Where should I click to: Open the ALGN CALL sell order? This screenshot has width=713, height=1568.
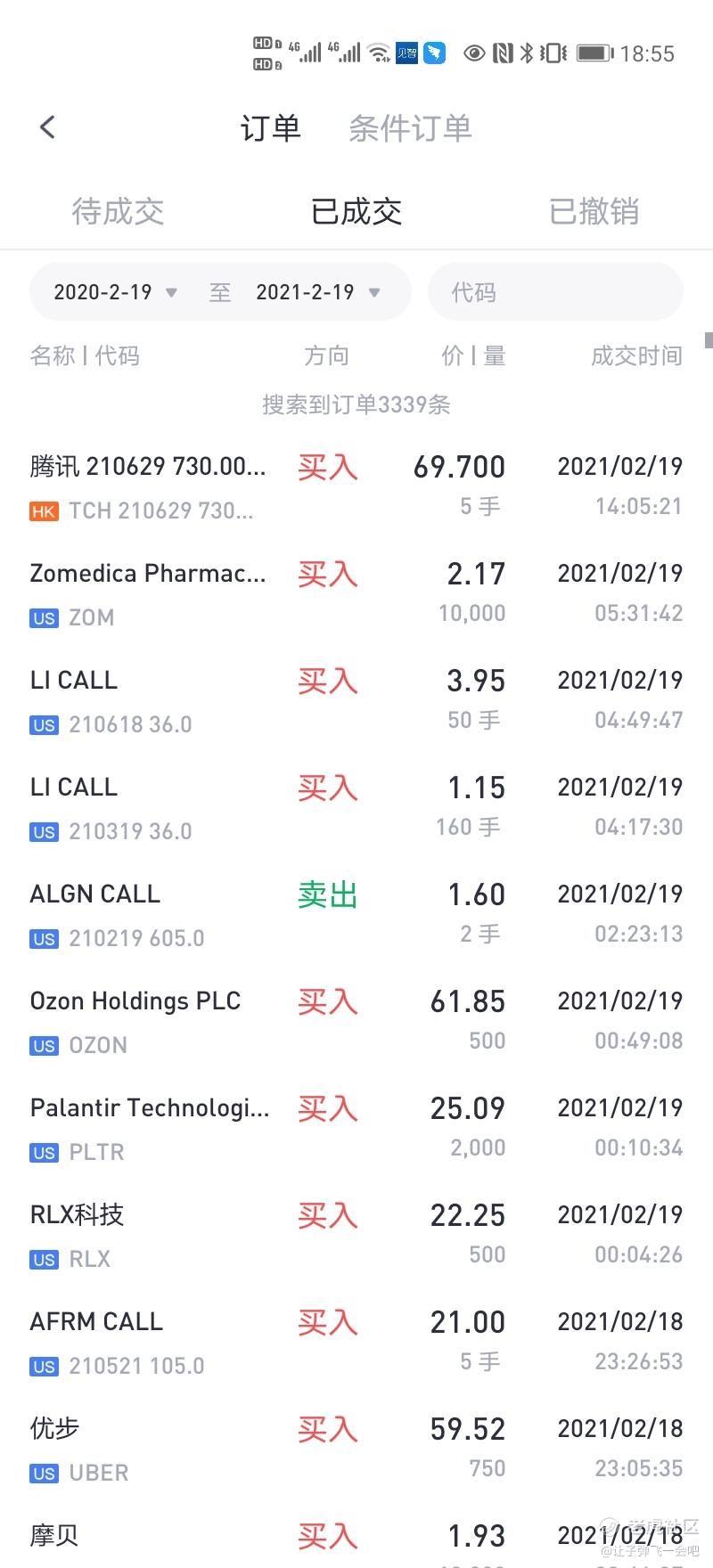pos(356,915)
